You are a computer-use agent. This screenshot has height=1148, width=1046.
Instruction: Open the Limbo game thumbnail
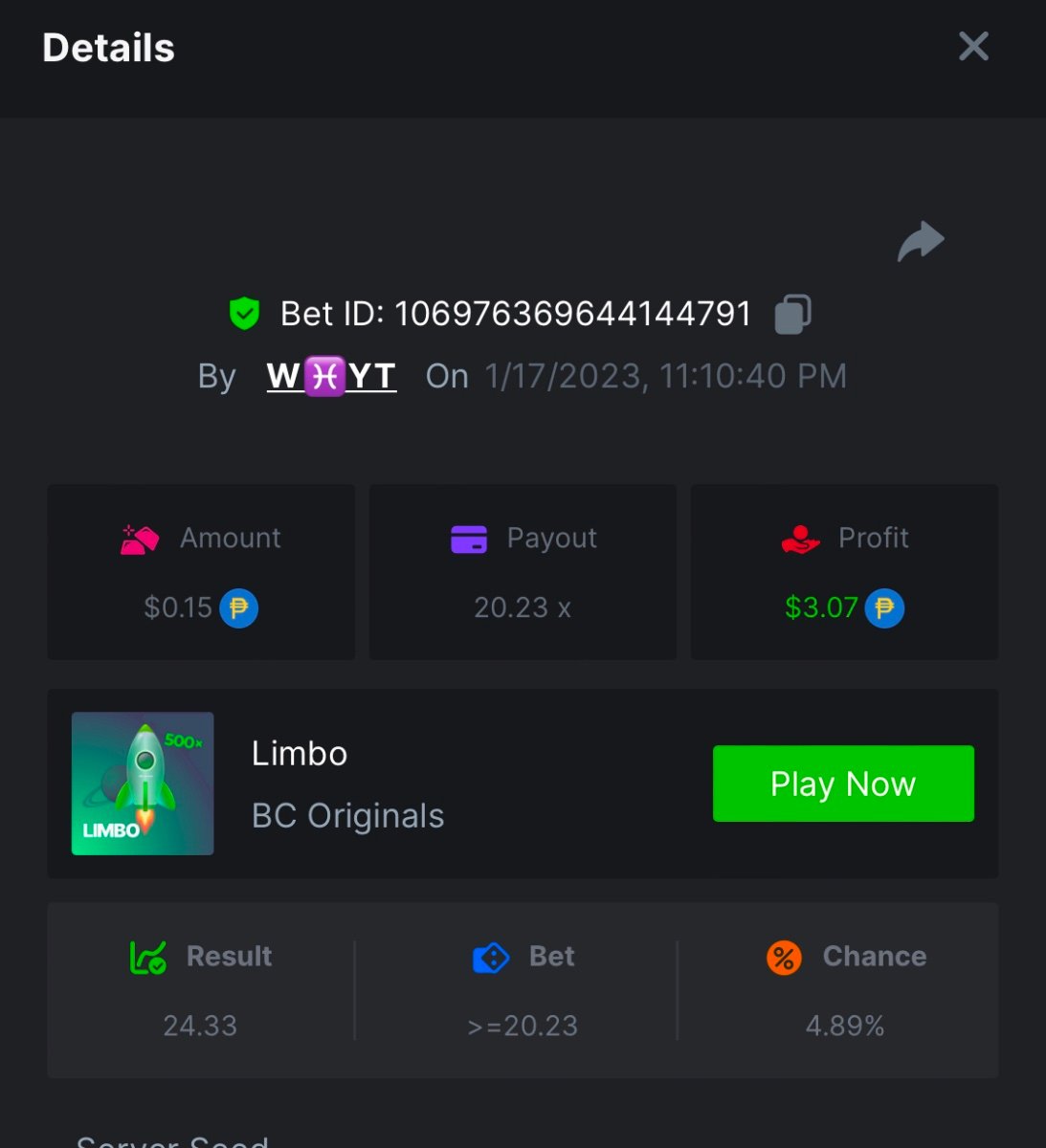point(143,784)
